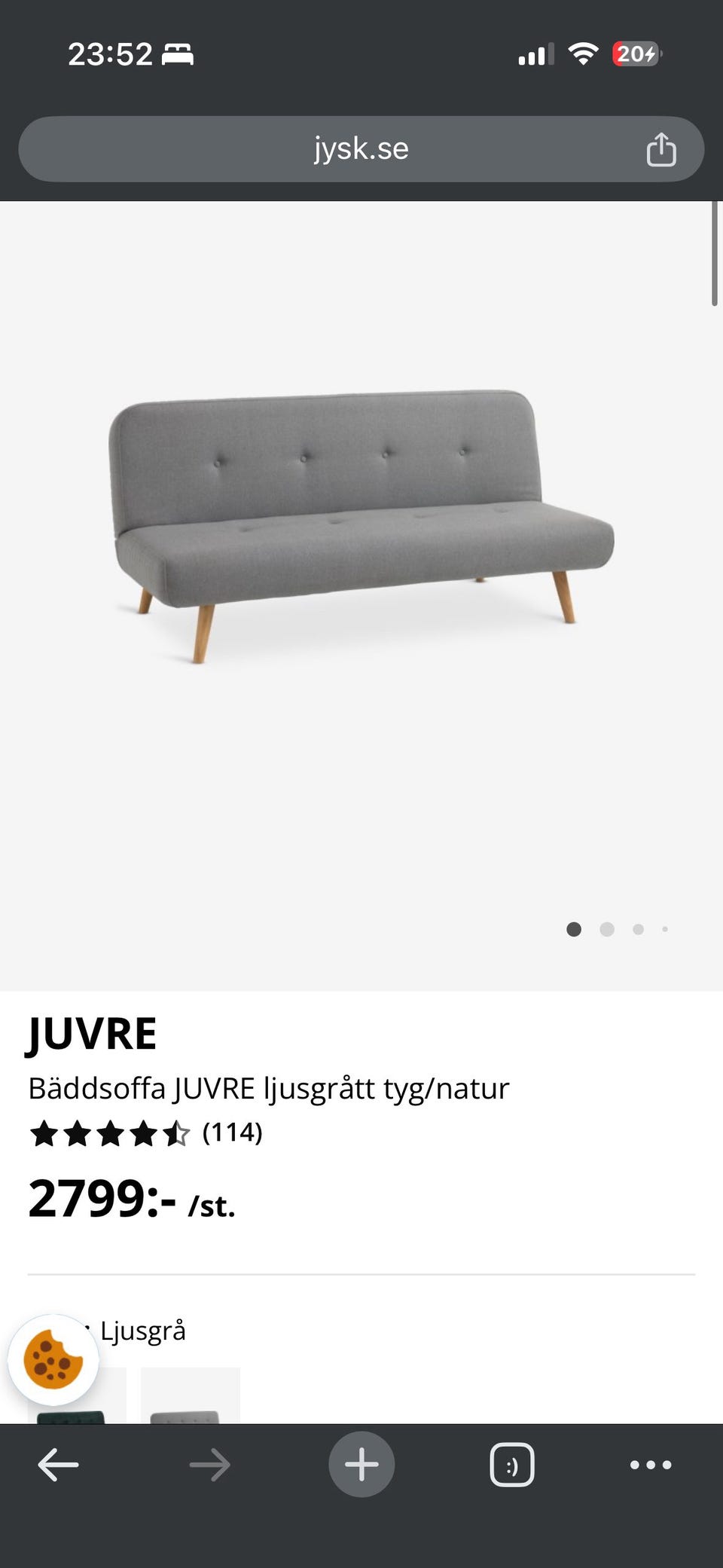Select the third image carousel dot

637,929
